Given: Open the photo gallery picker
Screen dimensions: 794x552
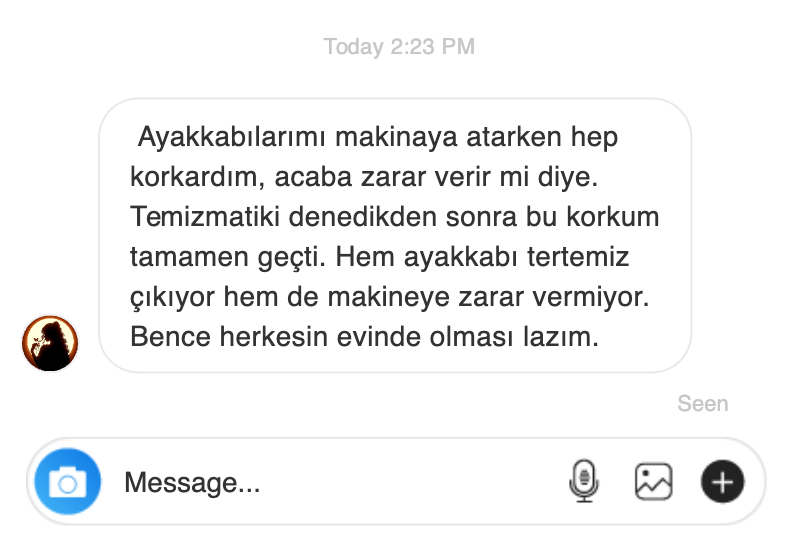Looking at the screenshot, I should point(653,482).
